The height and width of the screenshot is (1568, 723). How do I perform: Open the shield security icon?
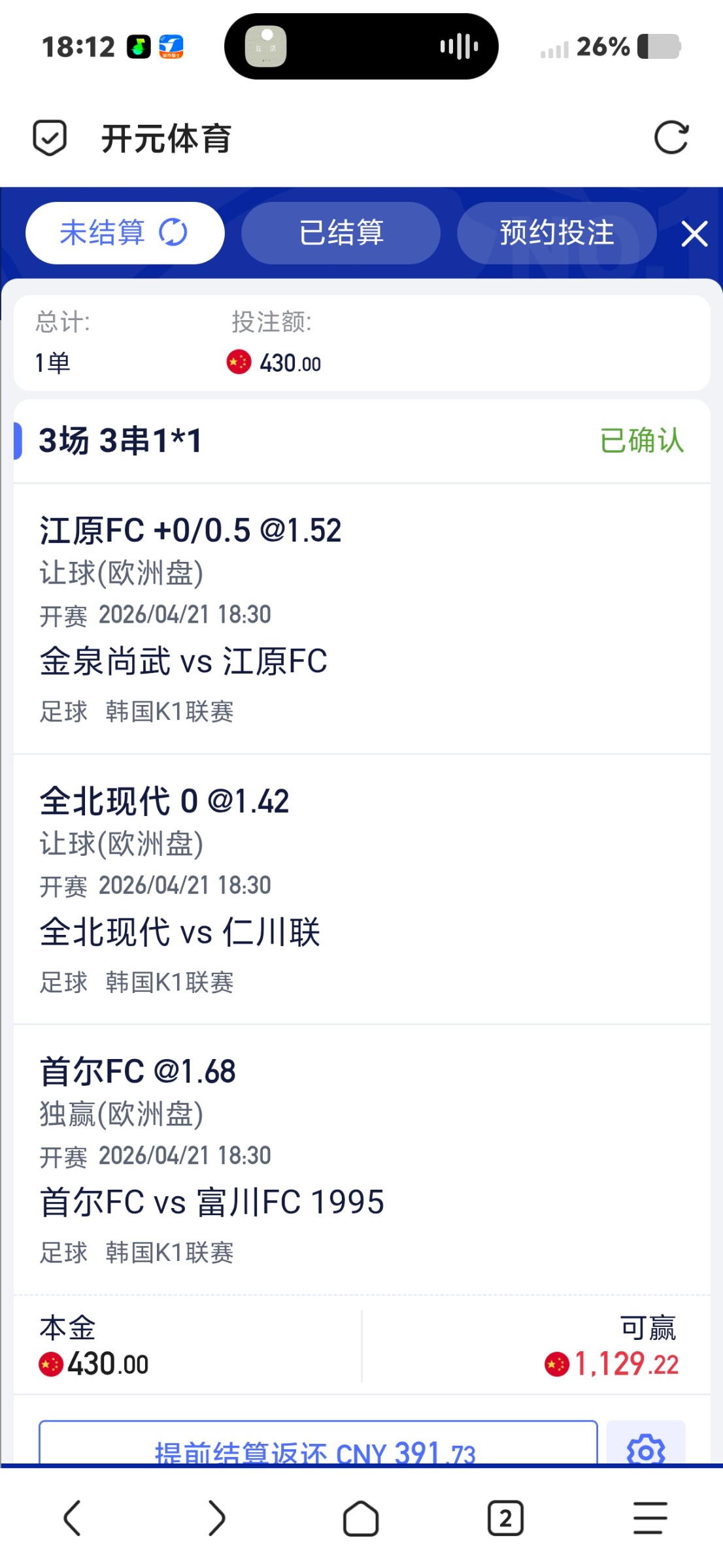pyautogui.click(x=50, y=138)
